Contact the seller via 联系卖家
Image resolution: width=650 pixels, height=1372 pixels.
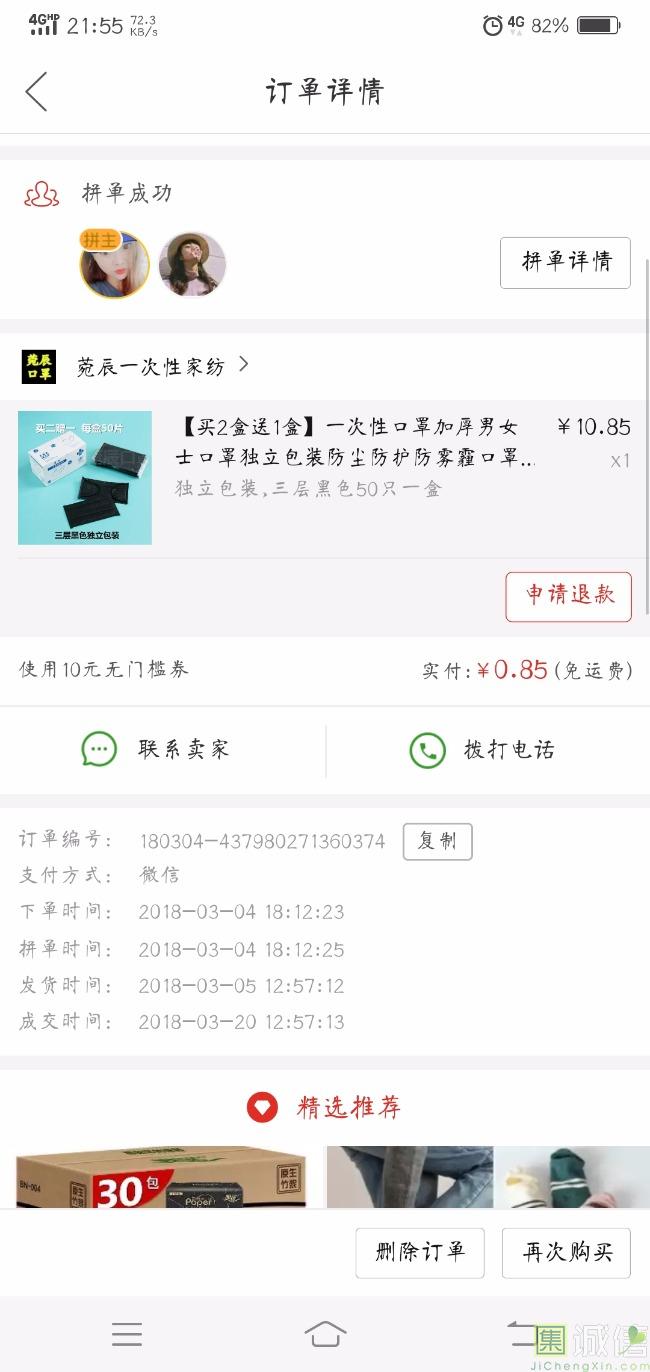[x=156, y=749]
